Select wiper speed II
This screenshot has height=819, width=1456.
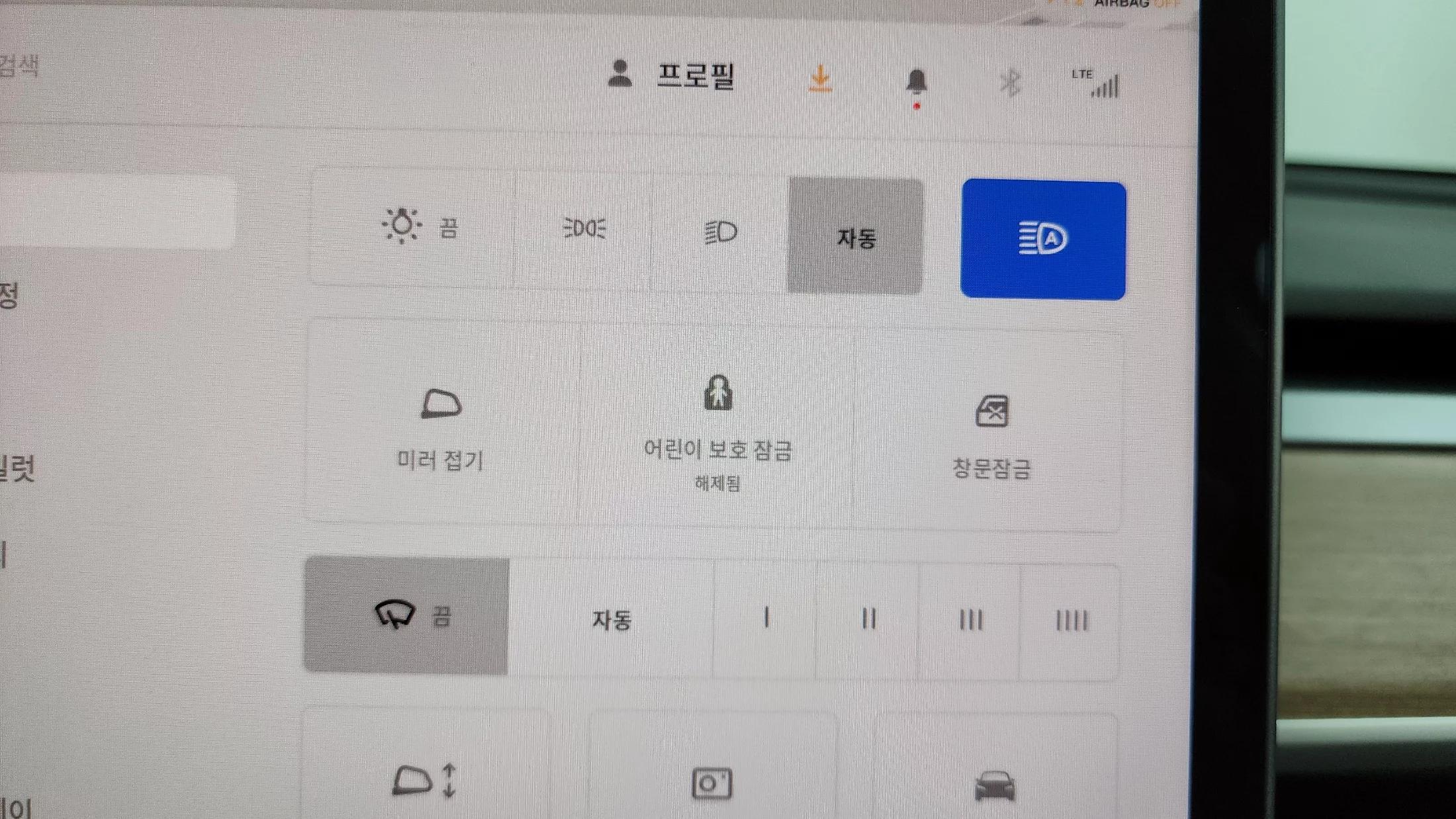pyautogui.click(x=868, y=620)
